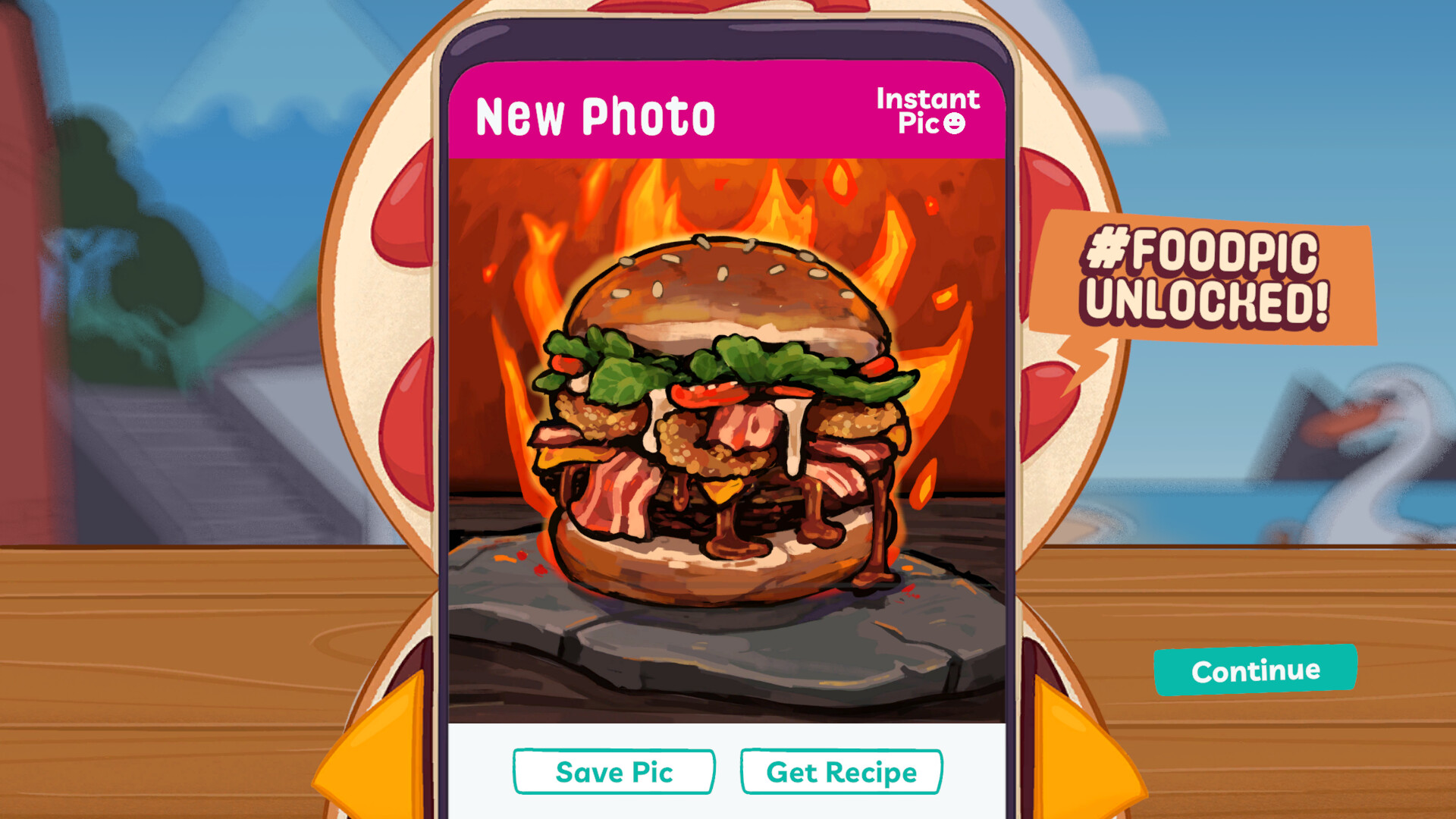Tap the Continue button
Screen dimensions: 1456x819
(1255, 670)
